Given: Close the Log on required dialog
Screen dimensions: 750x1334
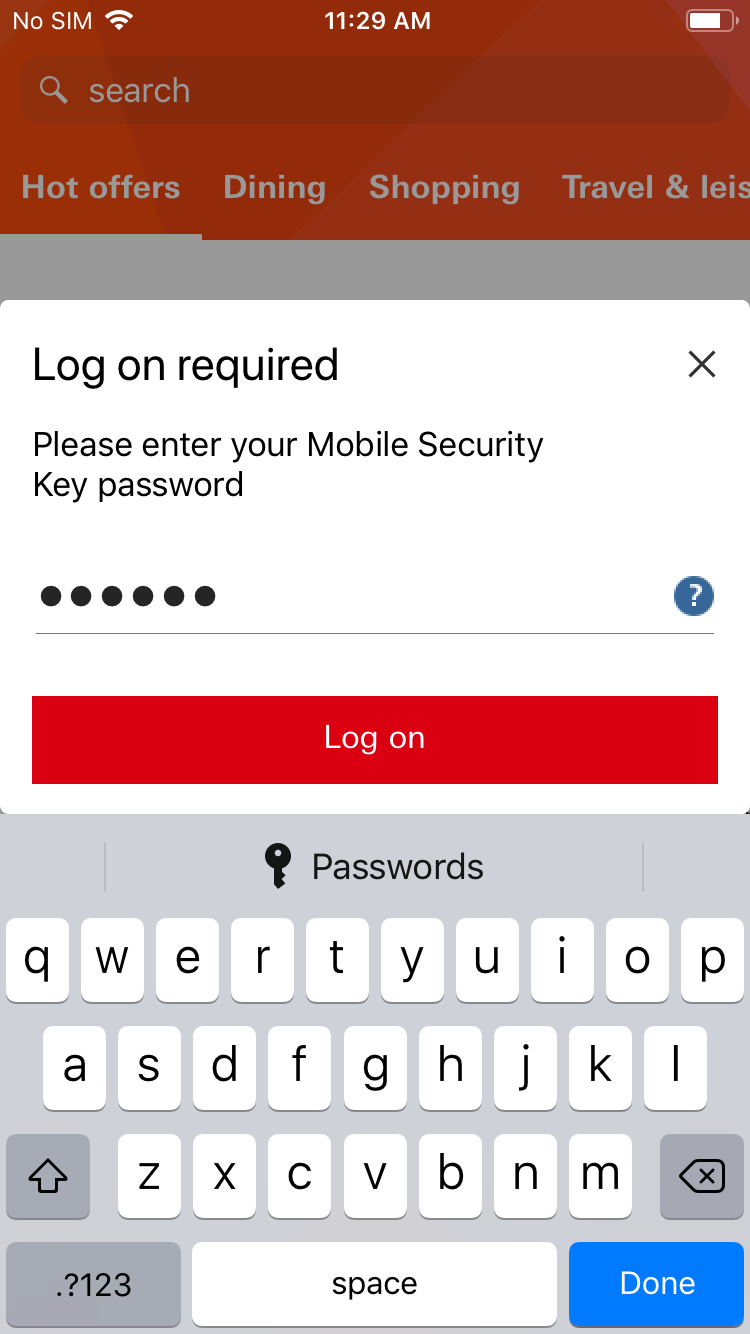Looking at the screenshot, I should [702, 364].
